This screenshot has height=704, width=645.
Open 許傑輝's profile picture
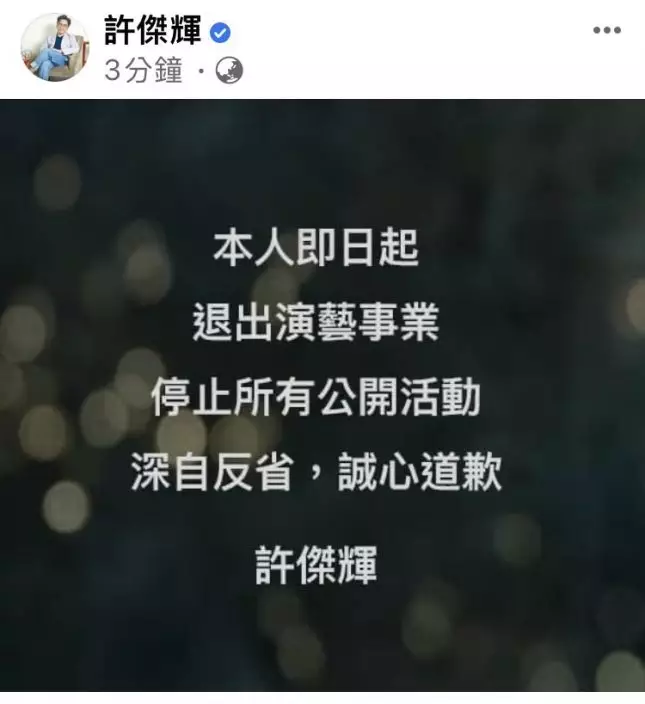pyautogui.click(x=54, y=48)
